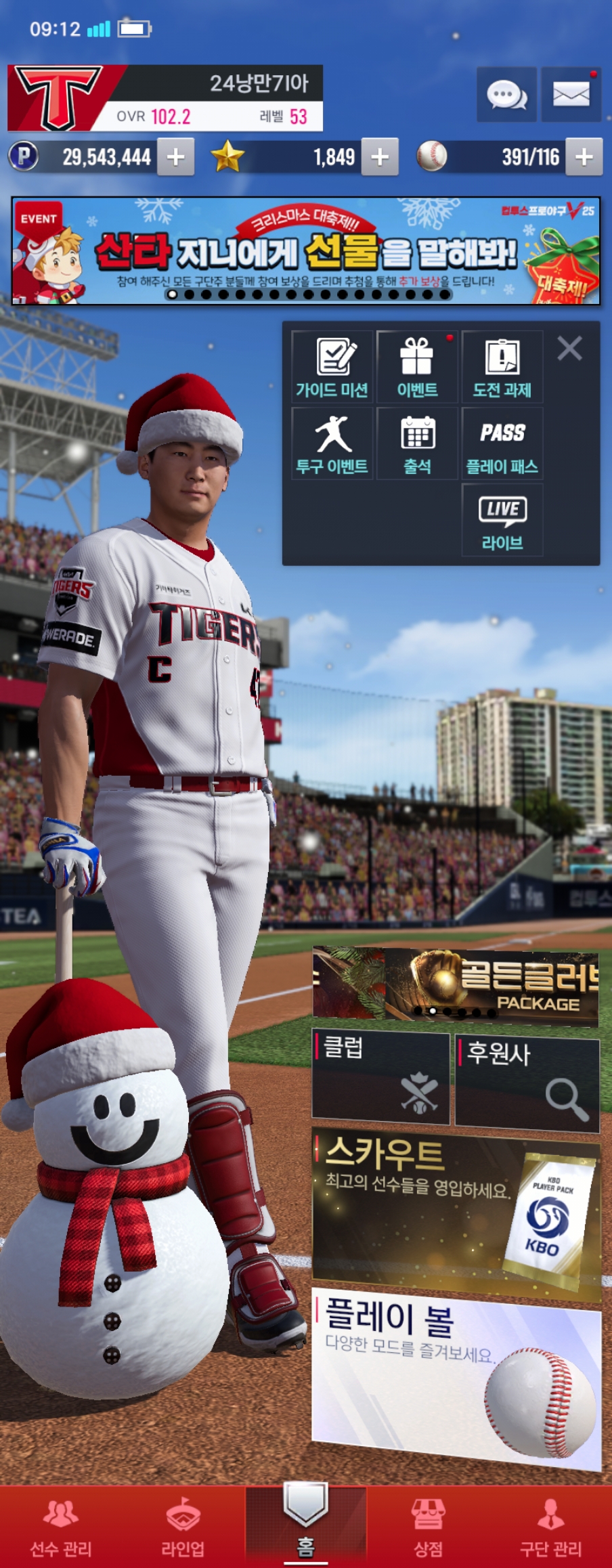The image size is (612, 1568).
Task: Open the 이벤트 gift menu
Action: [417, 367]
